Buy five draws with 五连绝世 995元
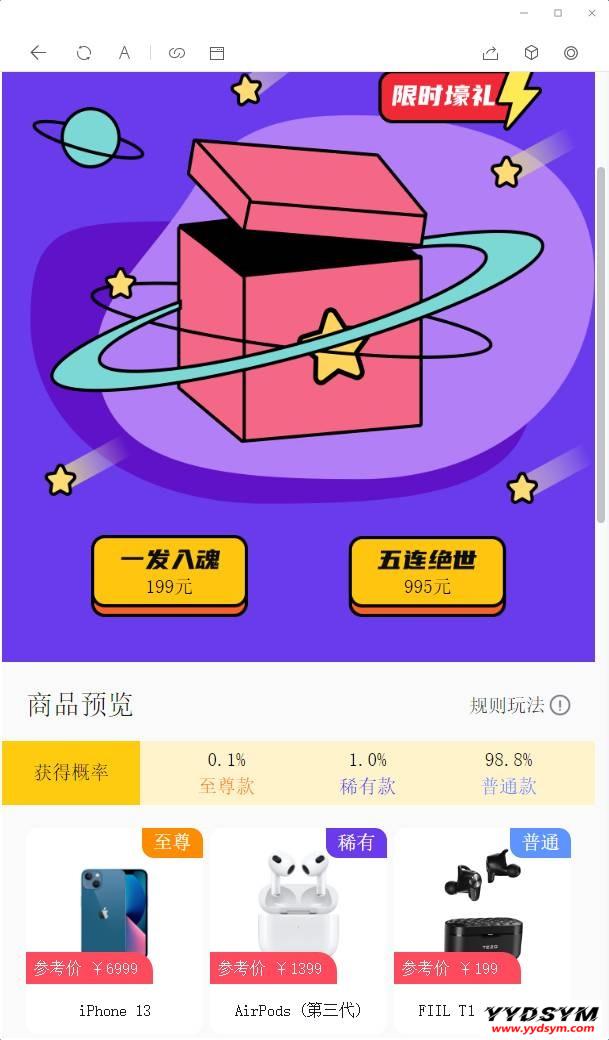 tap(427, 573)
